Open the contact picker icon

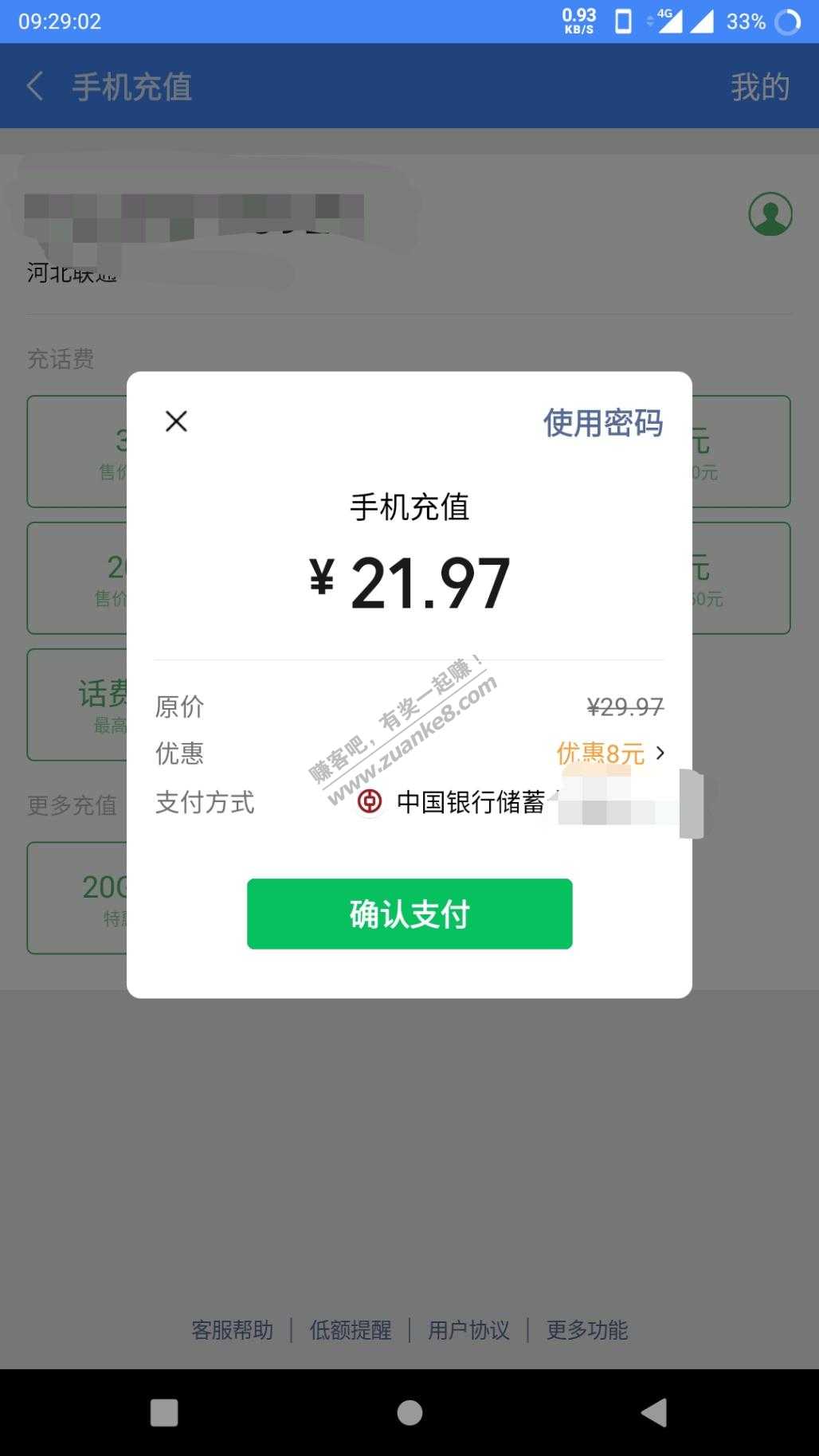click(x=770, y=213)
